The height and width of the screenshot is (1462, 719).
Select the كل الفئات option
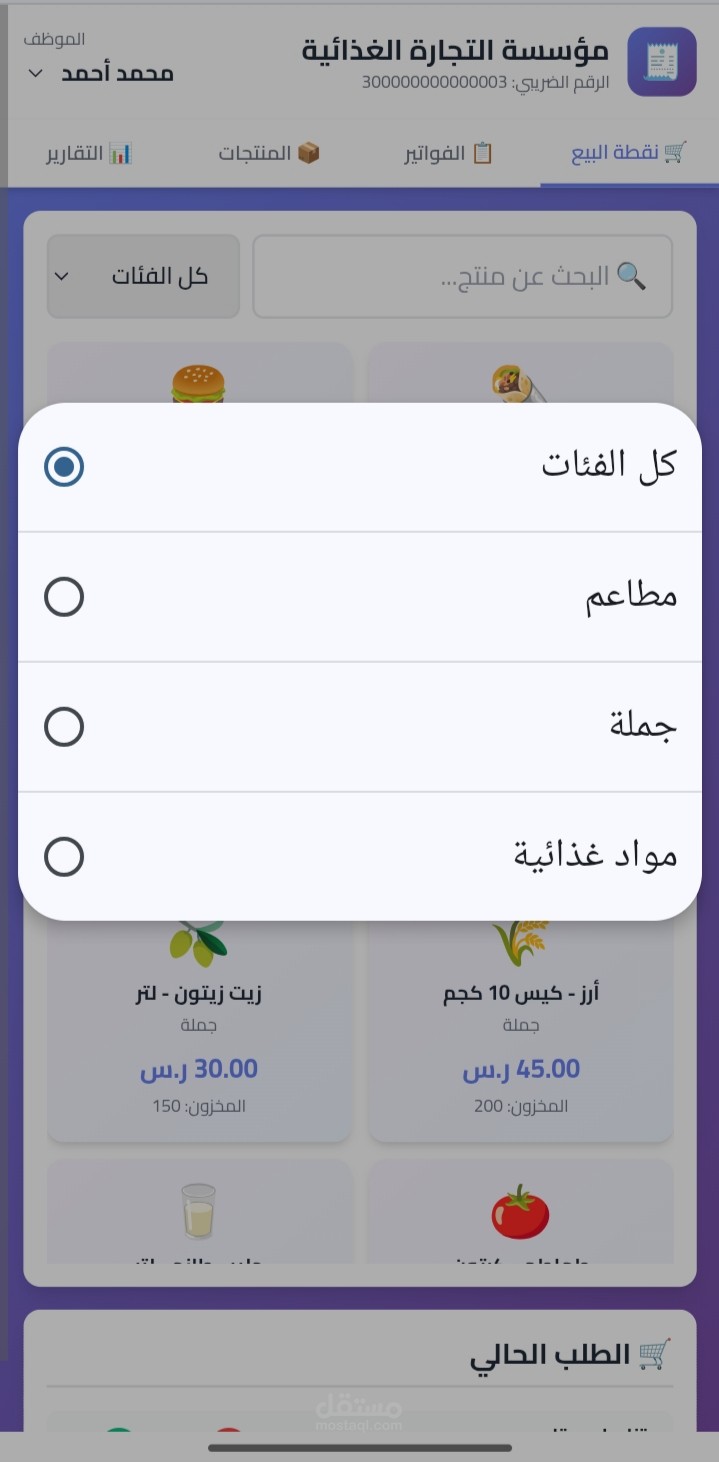(360, 467)
